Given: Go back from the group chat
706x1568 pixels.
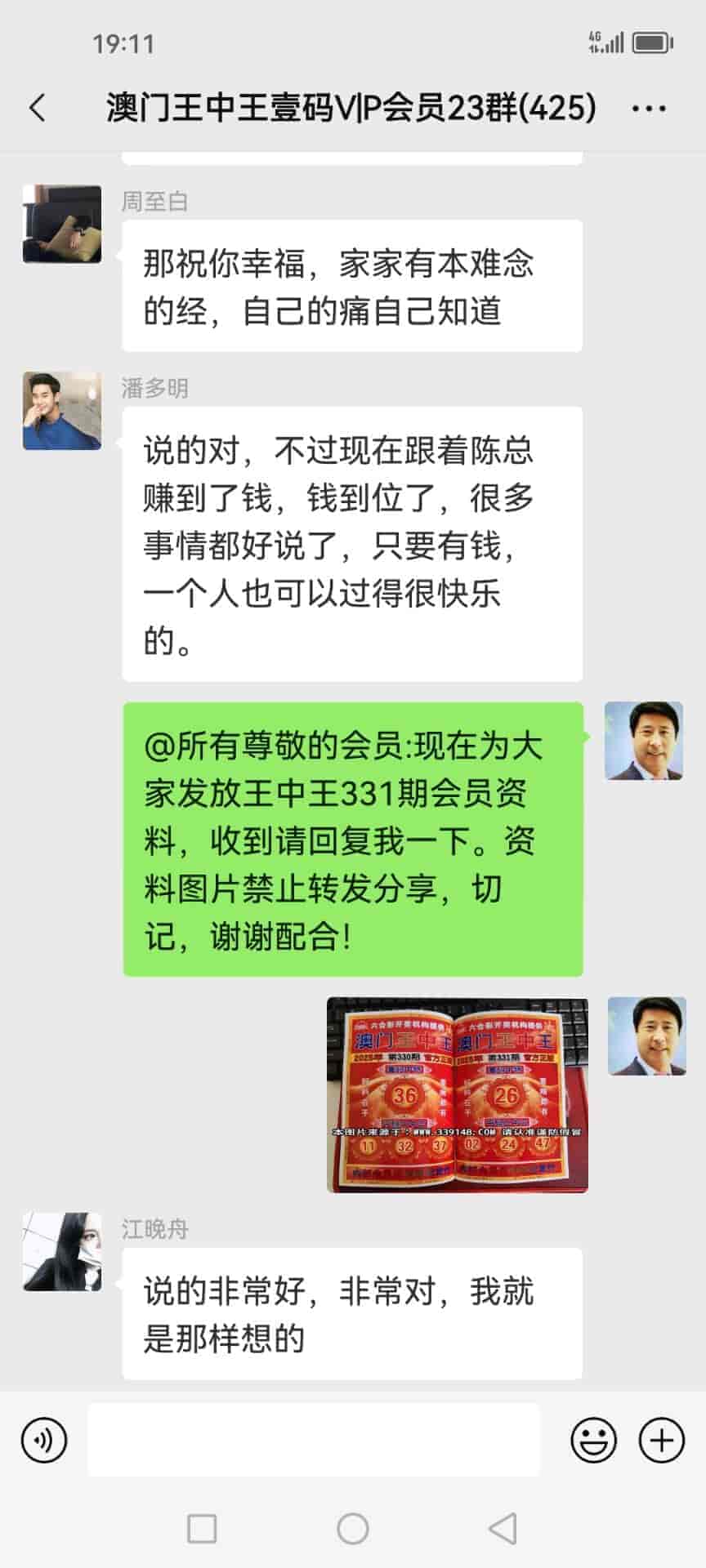Looking at the screenshot, I should click(38, 108).
